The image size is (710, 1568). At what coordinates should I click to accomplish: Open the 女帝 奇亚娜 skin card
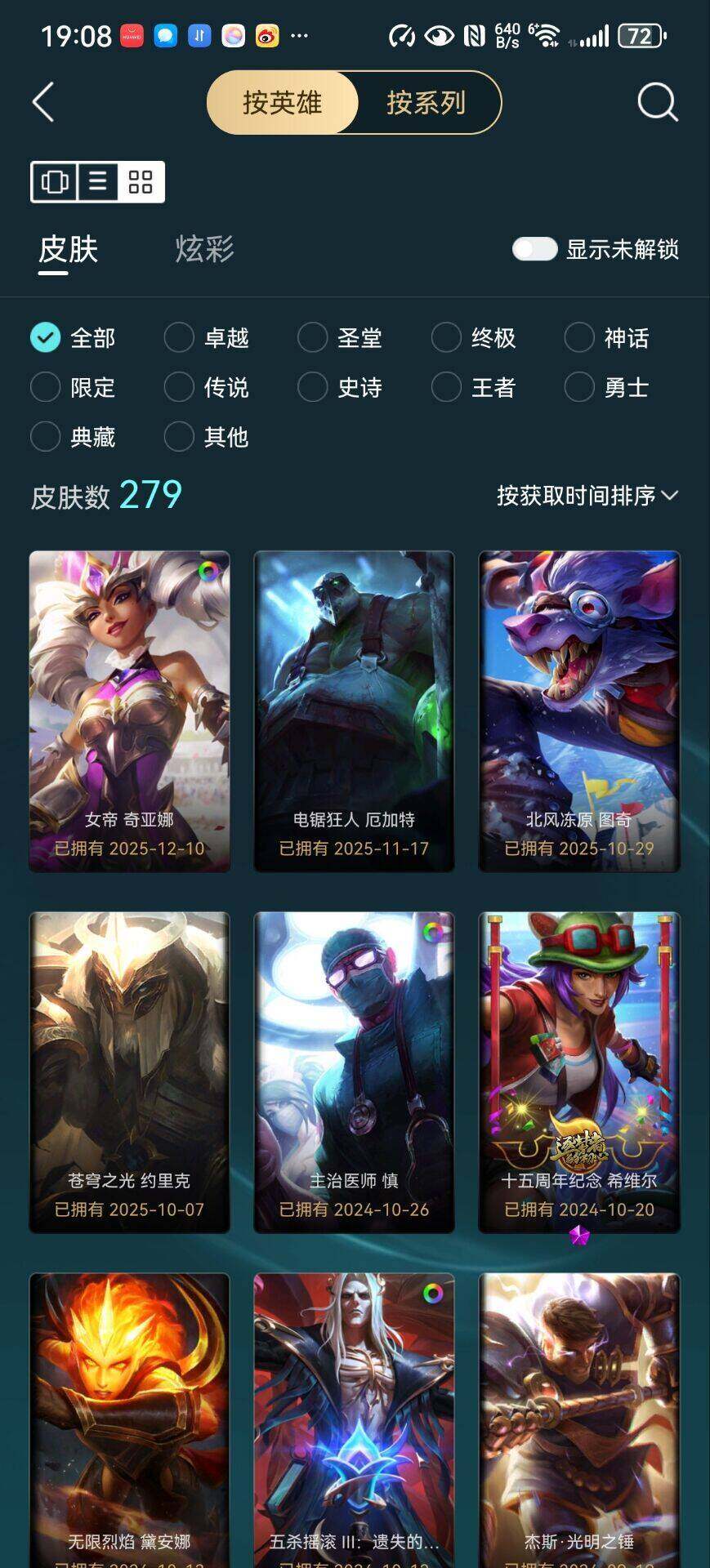point(130,710)
